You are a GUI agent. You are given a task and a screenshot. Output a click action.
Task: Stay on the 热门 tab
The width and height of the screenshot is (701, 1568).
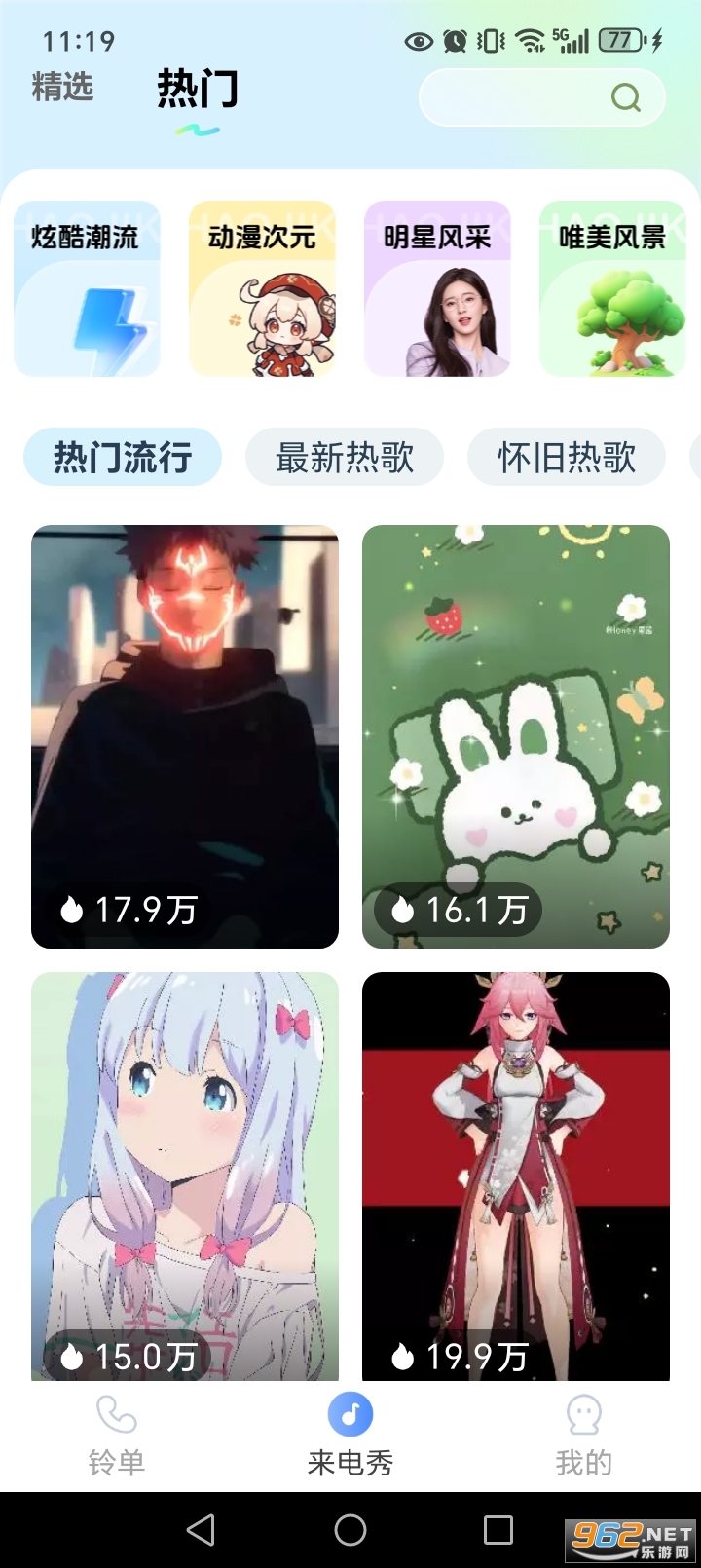pos(196,88)
